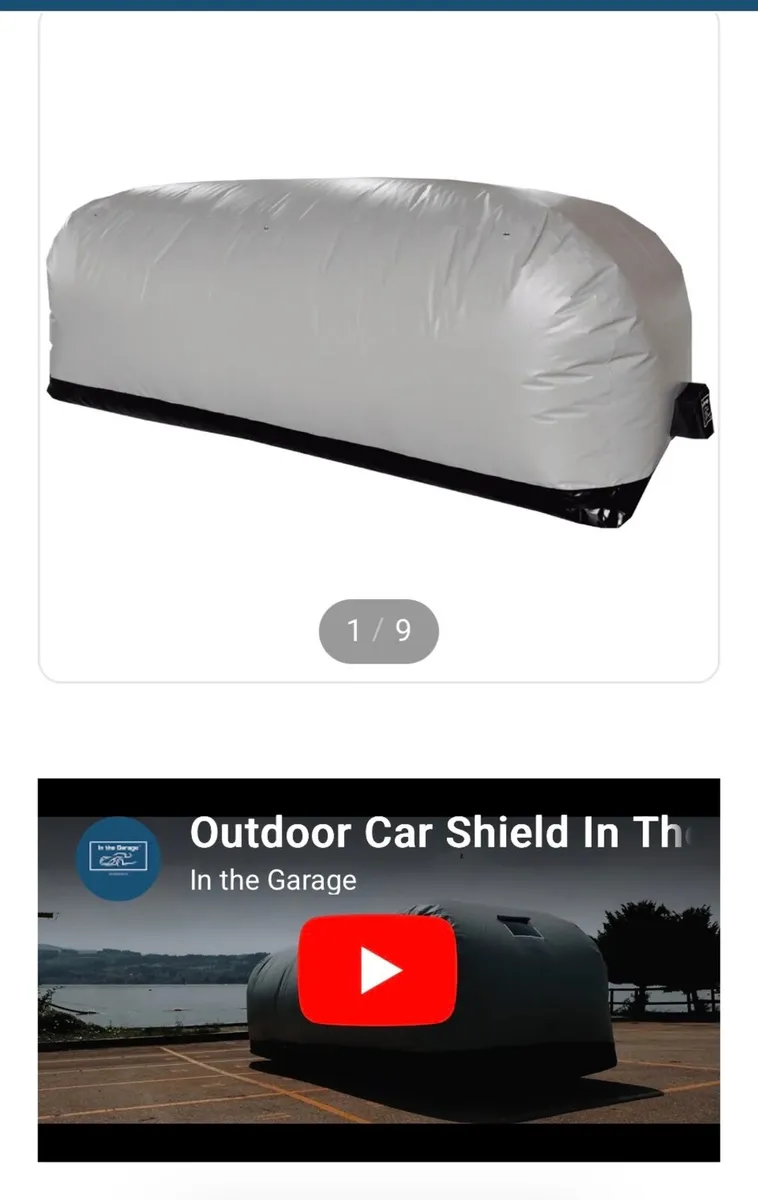Open the inflatable car cover product image
The height and width of the screenshot is (1200, 758).
[378, 350]
